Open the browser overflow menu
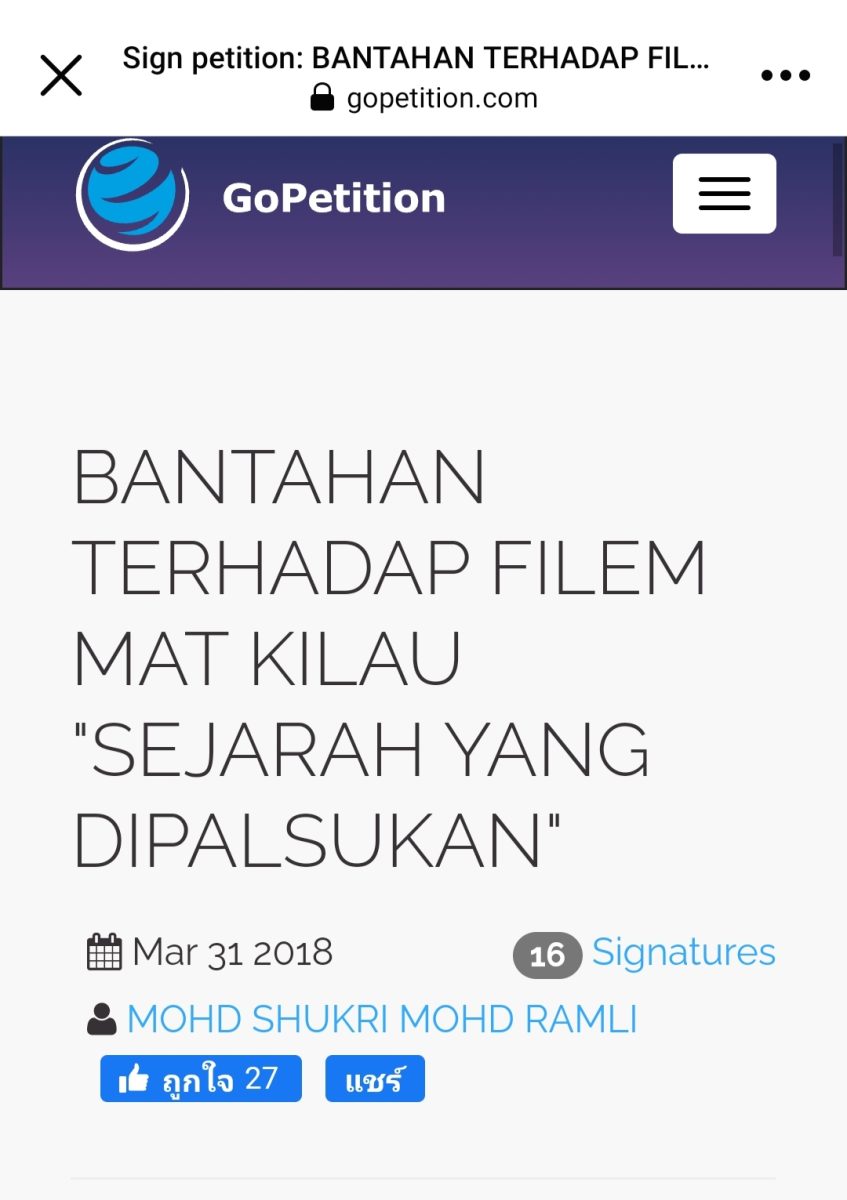This screenshot has width=847, height=1200. point(785,75)
